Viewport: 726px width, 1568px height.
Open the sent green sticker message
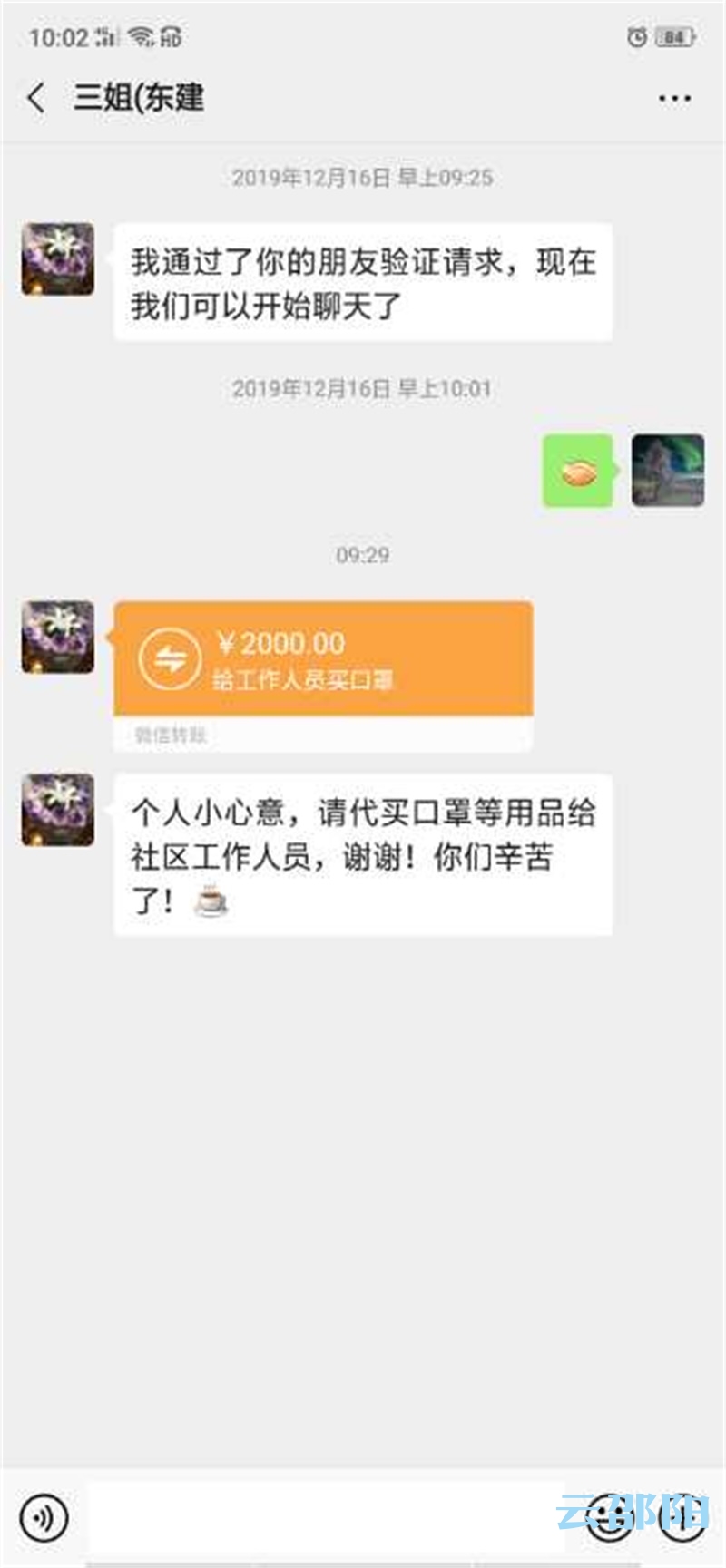click(578, 471)
